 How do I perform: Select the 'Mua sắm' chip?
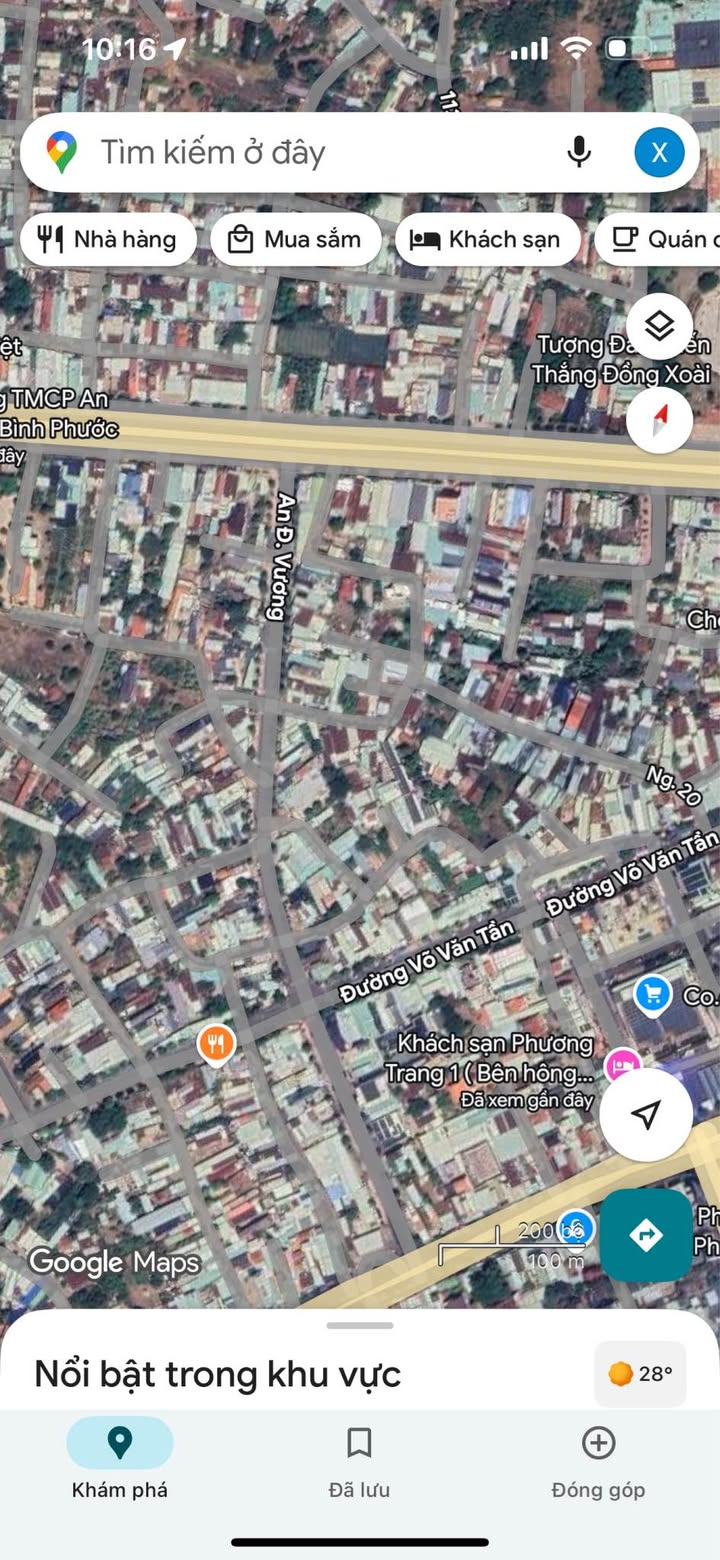(296, 239)
